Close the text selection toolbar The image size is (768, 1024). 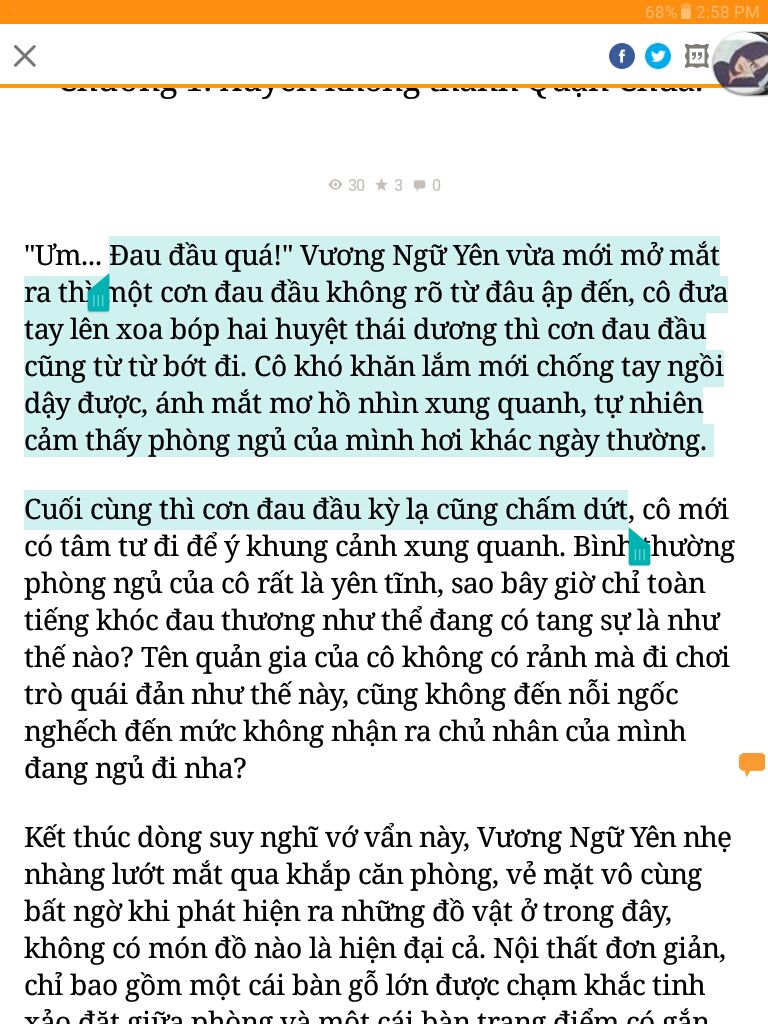click(x=25, y=56)
